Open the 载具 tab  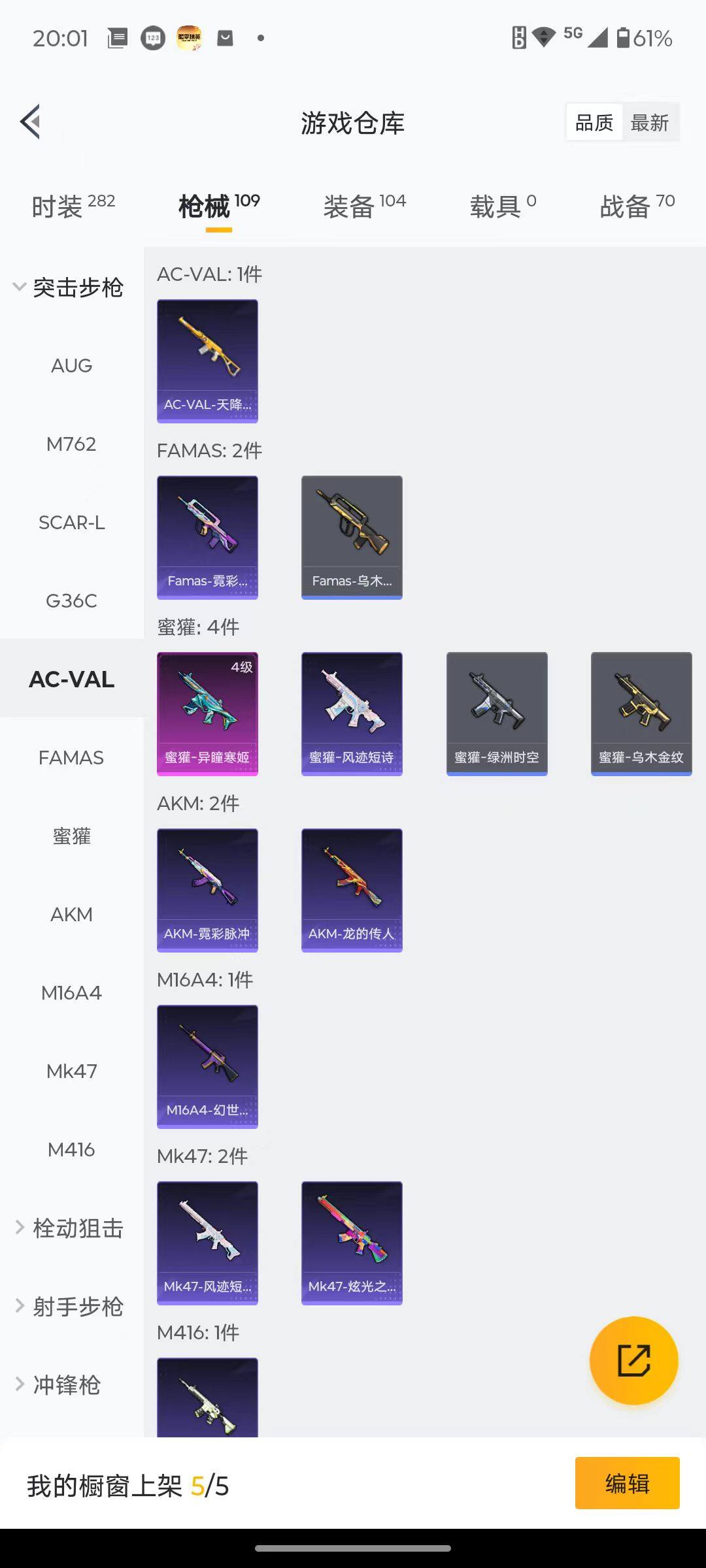pyautogui.click(x=503, y=206)
